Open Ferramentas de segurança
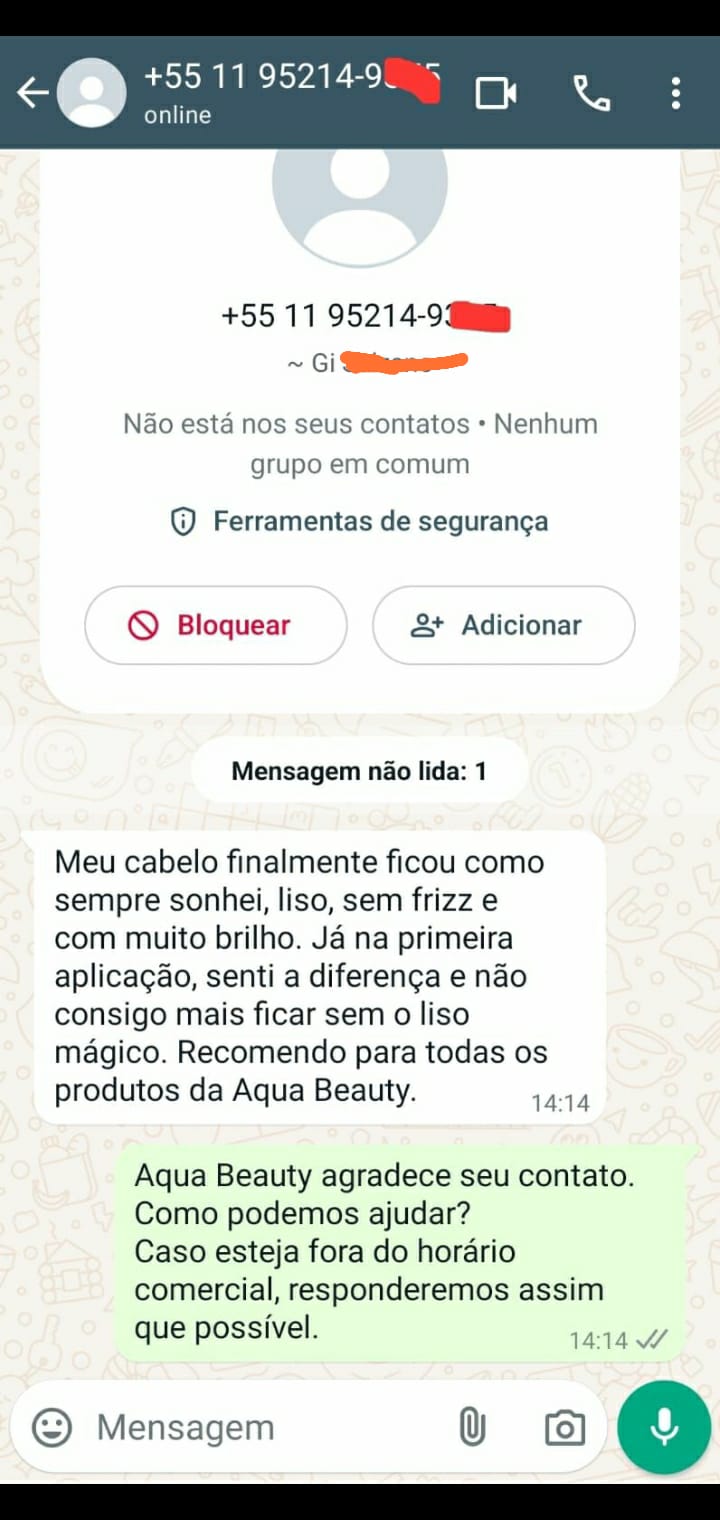The image size is (720, 1520). click(x=360, y=521)
